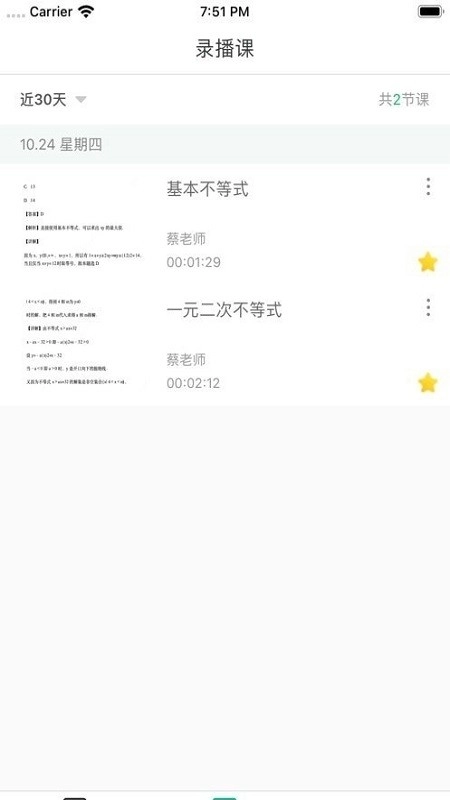Expand the 近30天 date range dropdown
The width and height of the screenshot is (450, 800).
pyautogui.click(x=53, y=99)
